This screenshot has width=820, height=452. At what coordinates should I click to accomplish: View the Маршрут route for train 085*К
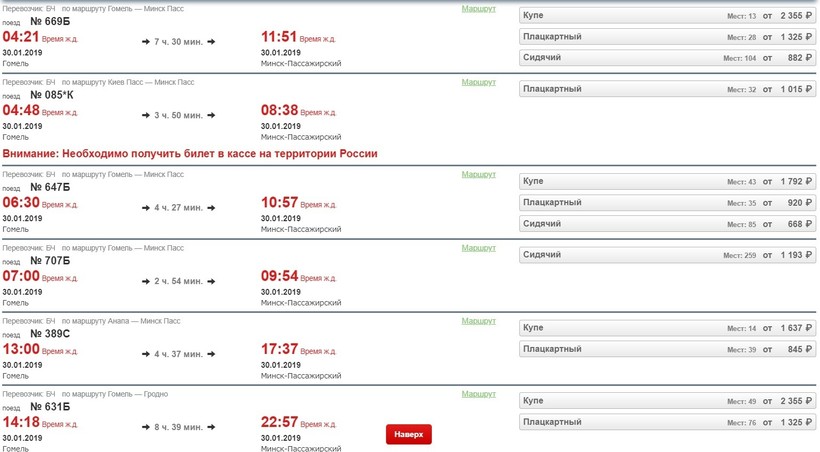pos(478,81)
